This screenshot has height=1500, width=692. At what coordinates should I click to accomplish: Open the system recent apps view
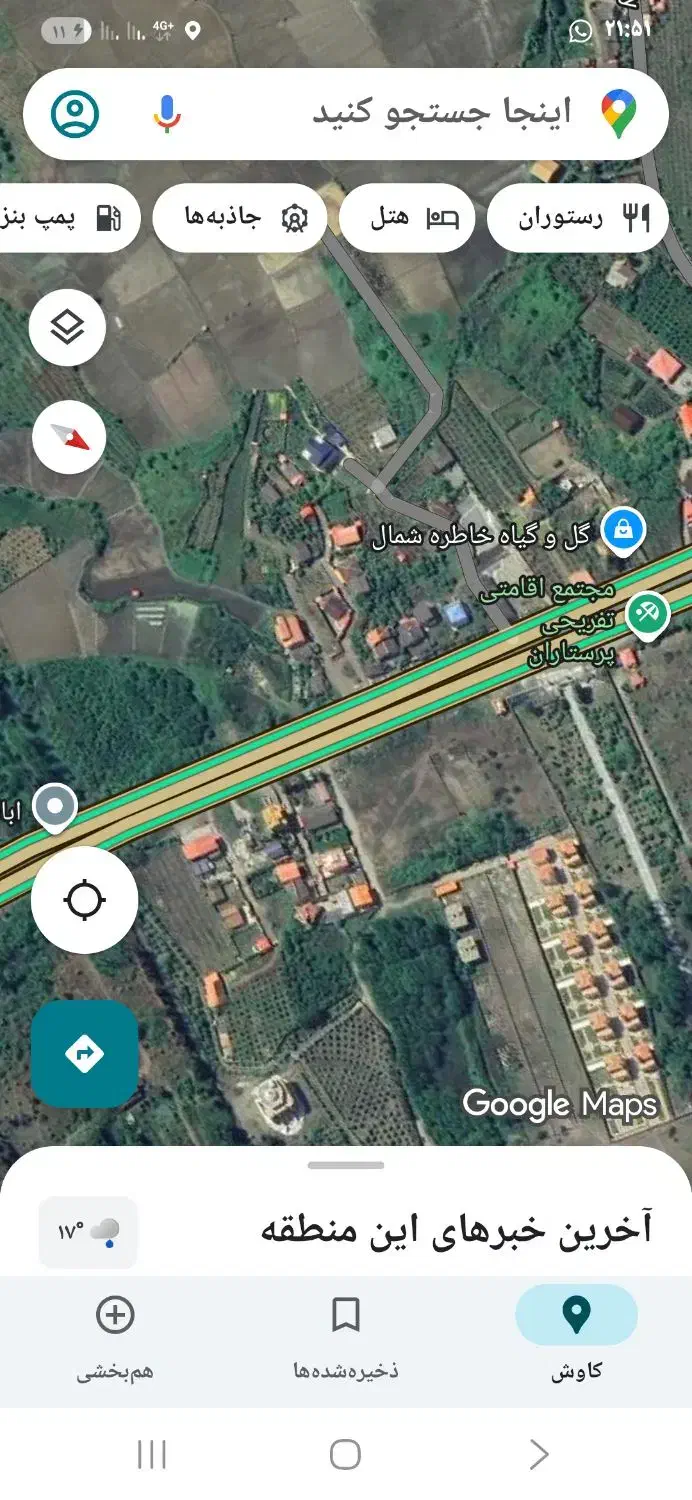coord(152,1454)
